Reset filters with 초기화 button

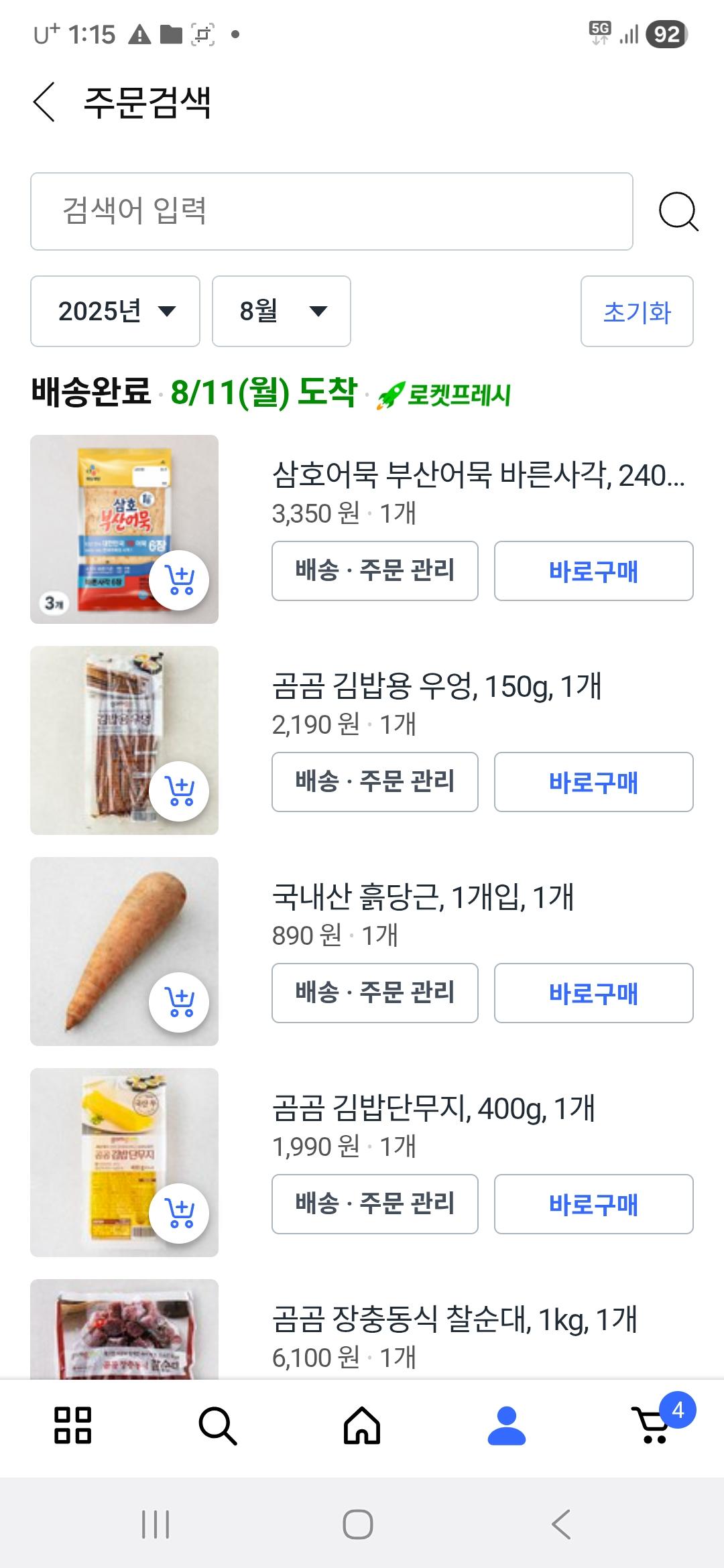click(637, 312)
